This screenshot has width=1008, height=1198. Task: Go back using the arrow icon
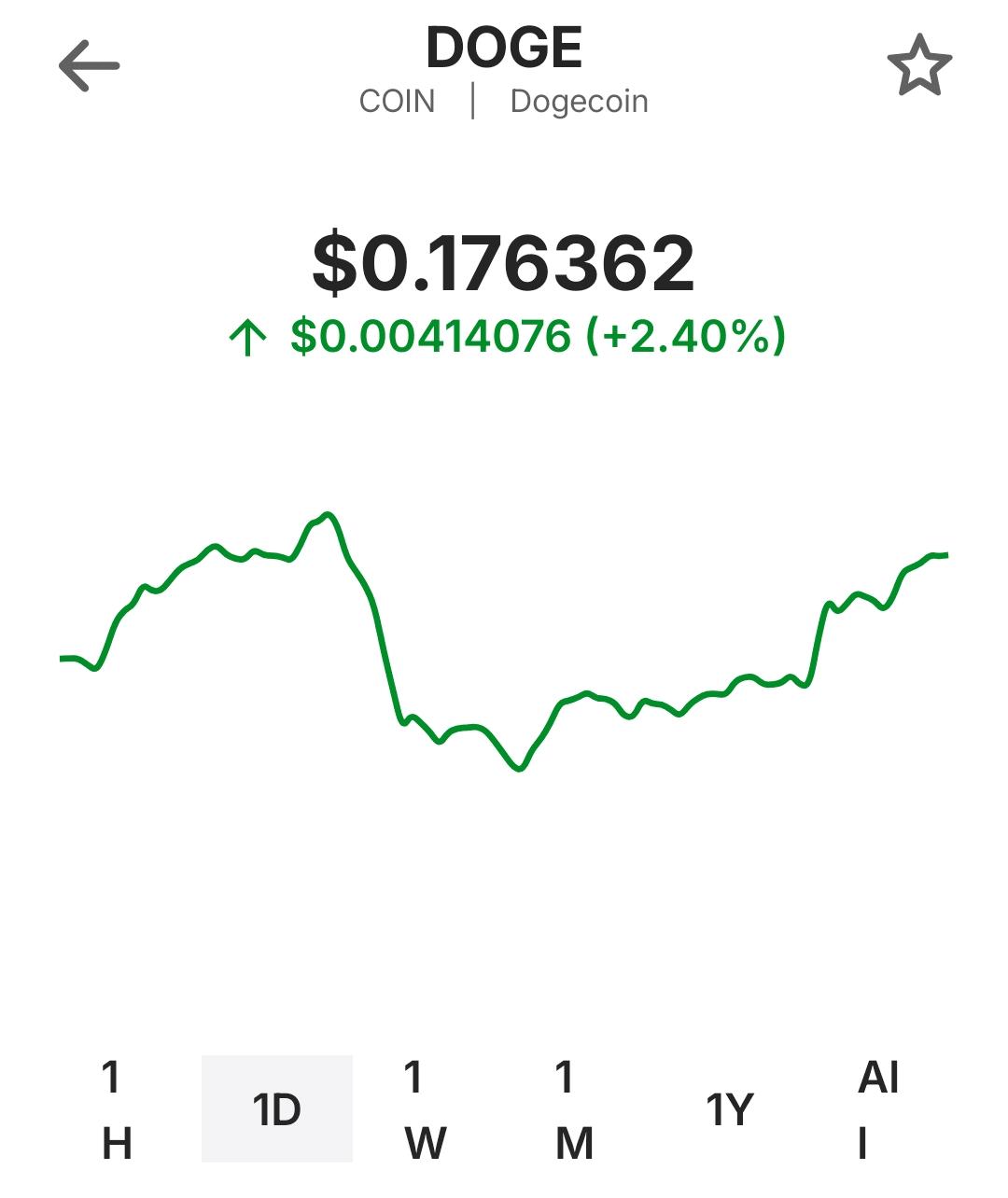click(90, 65)
